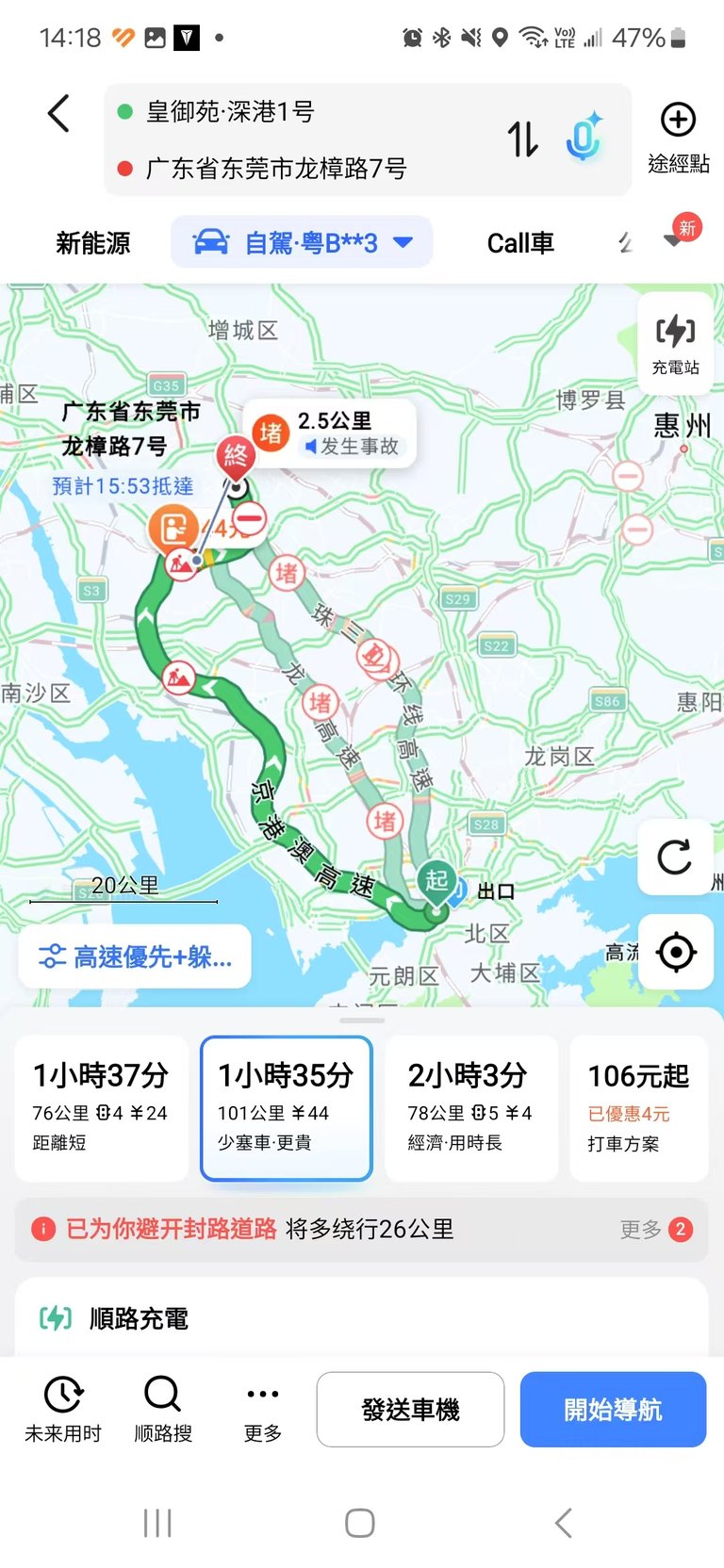Open the 106元起 taxi option

coord(638,1108)
